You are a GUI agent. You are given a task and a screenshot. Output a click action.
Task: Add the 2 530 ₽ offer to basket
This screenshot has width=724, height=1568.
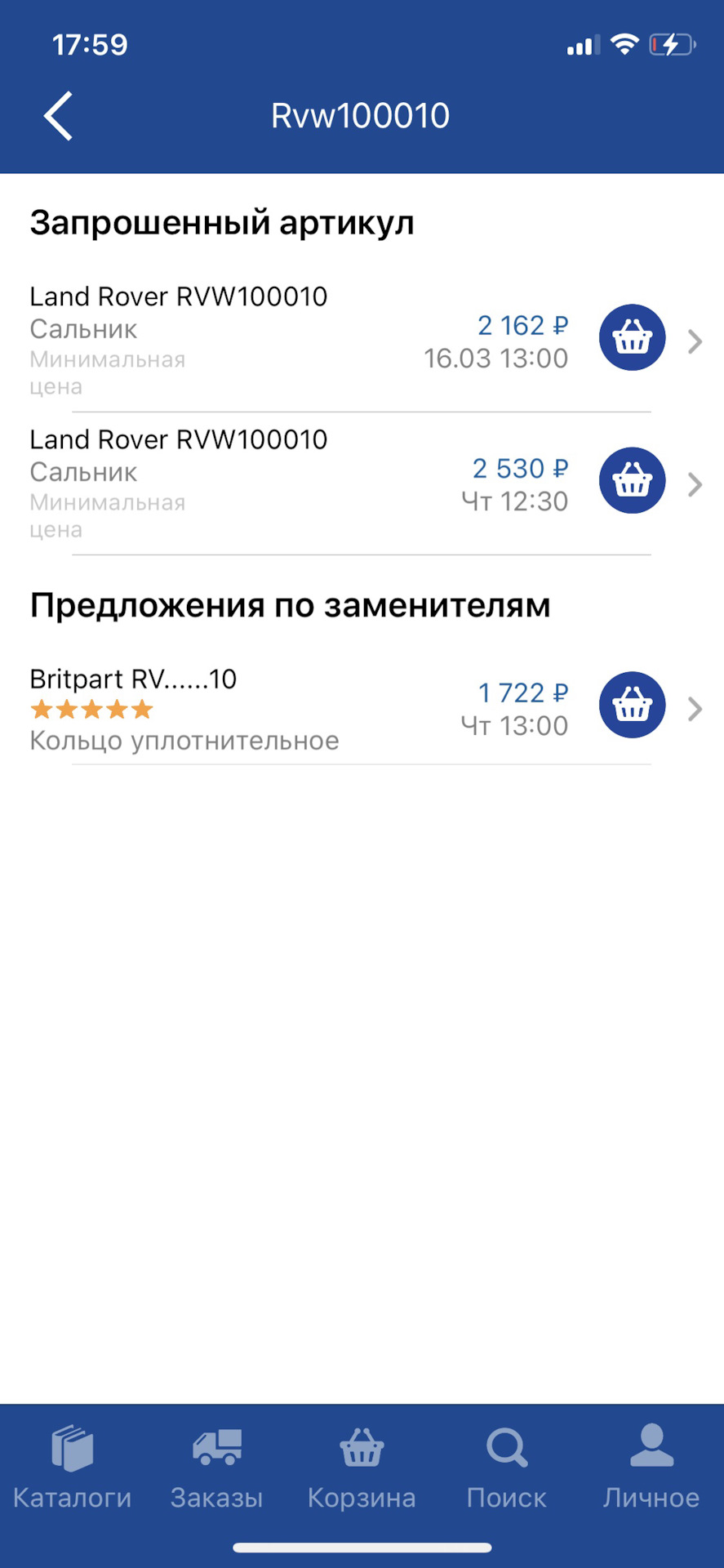(632, 480)
